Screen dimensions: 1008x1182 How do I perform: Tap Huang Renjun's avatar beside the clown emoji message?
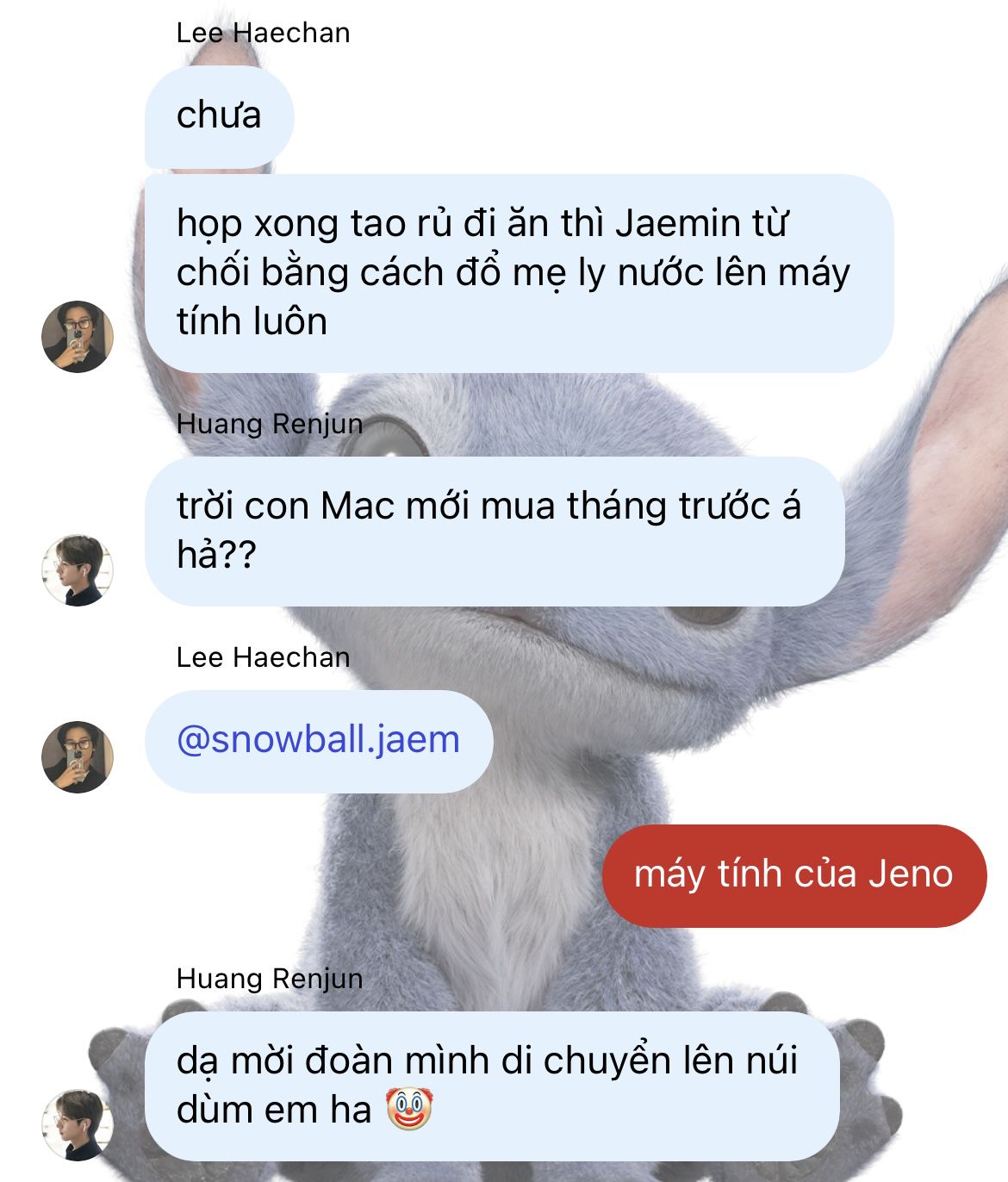tap(78, 1125)
